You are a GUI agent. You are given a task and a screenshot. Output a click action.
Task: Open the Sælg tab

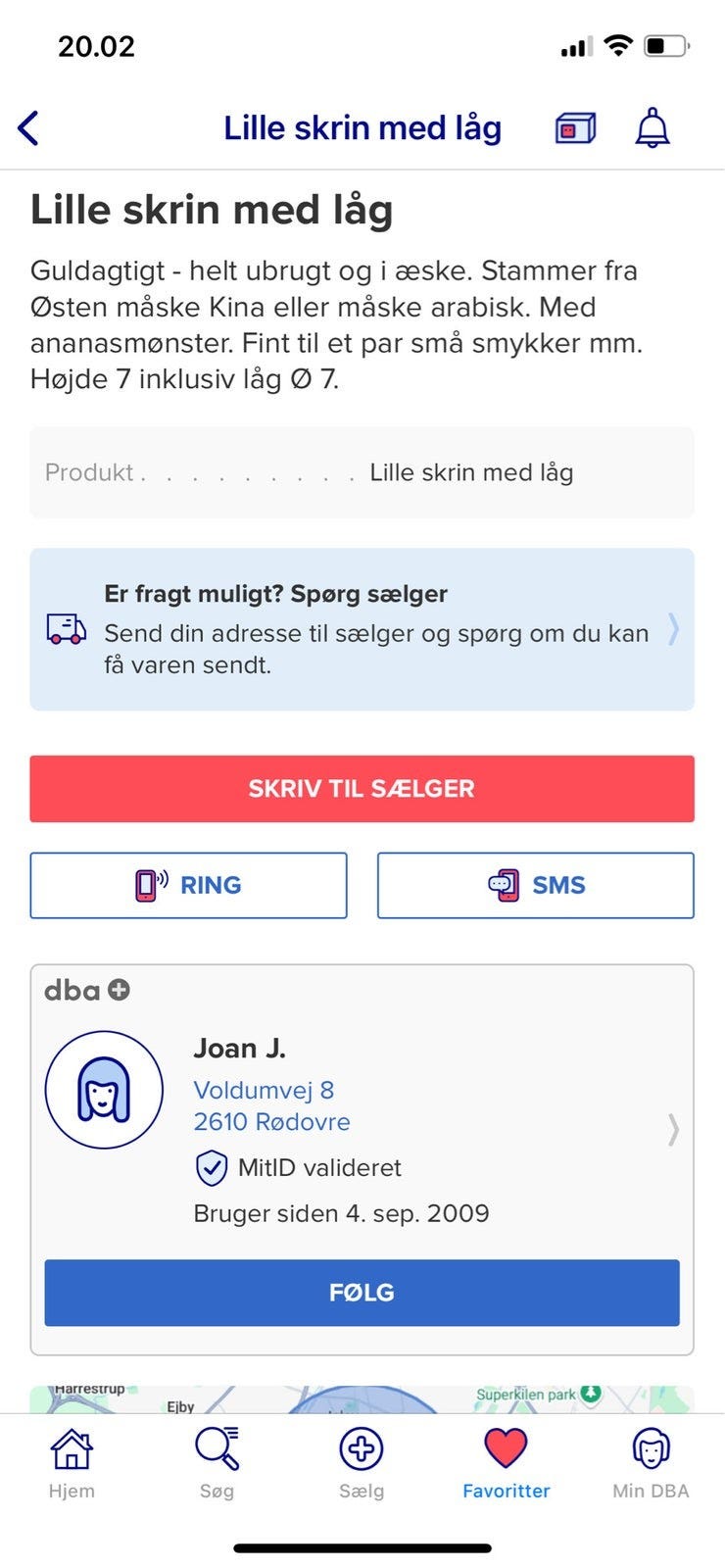[x=362, y=1464]
